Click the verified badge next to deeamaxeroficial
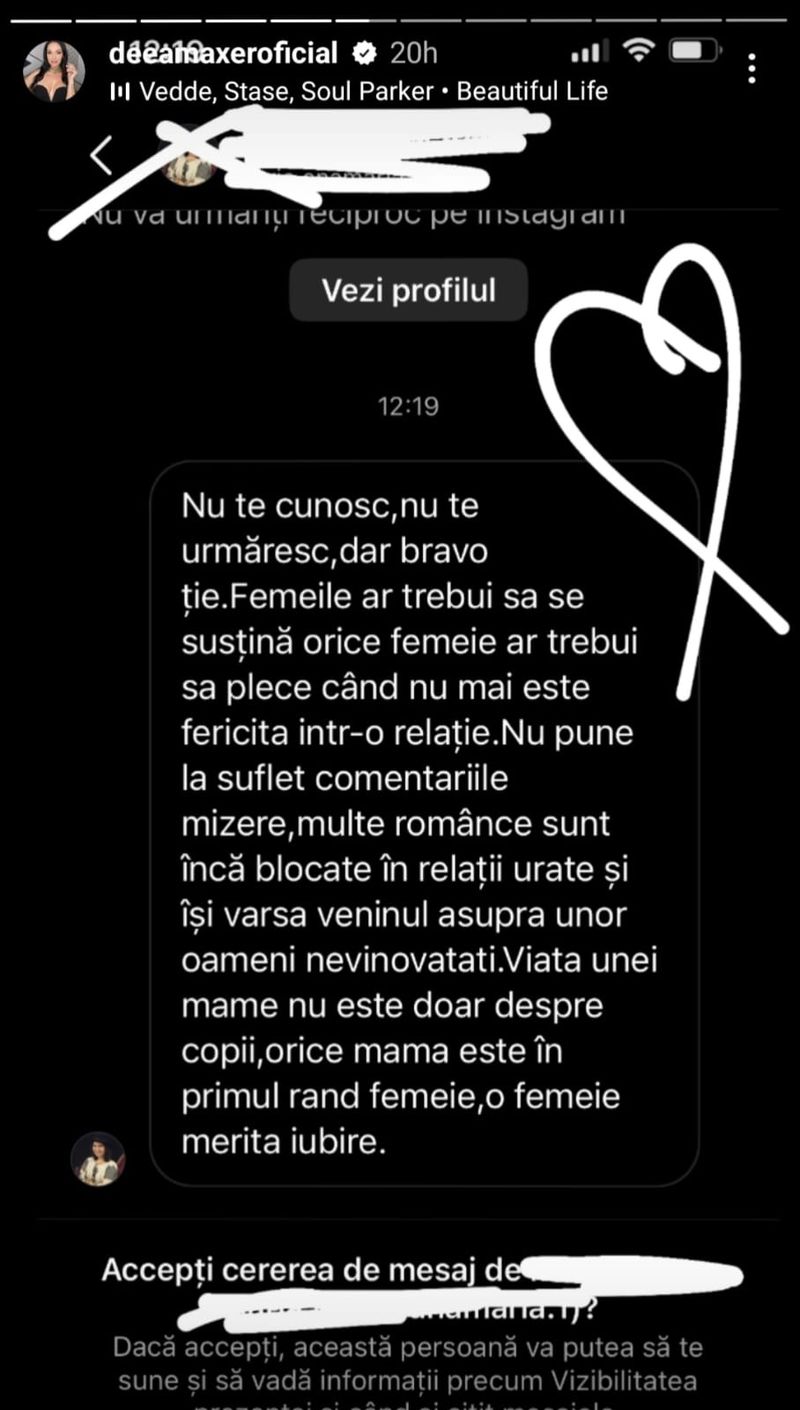 364,53
